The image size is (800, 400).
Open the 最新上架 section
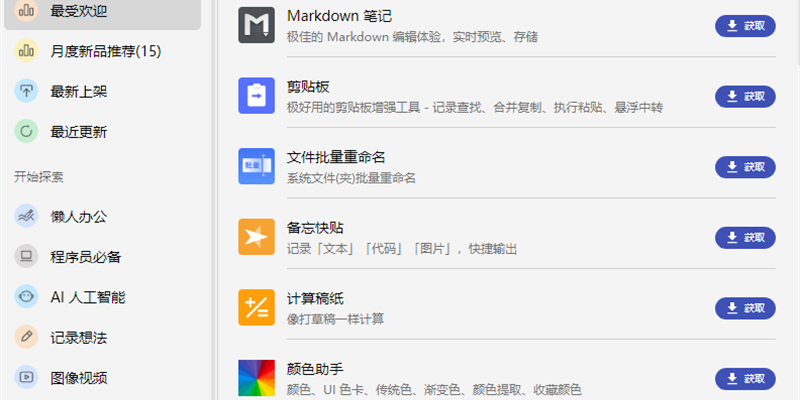pos(79,91)
